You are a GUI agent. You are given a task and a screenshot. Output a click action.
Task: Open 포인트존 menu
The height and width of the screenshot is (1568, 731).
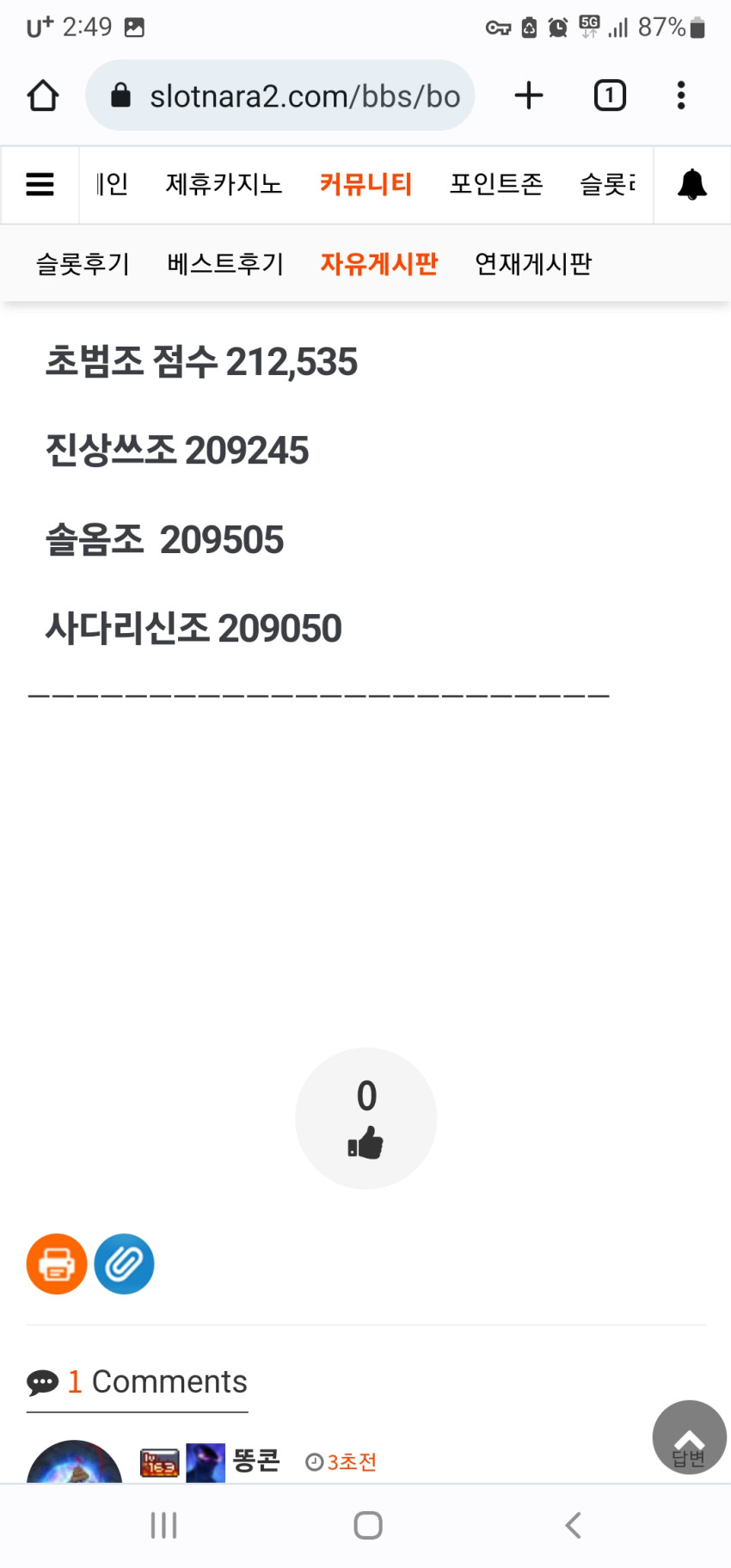click(496, 184)
